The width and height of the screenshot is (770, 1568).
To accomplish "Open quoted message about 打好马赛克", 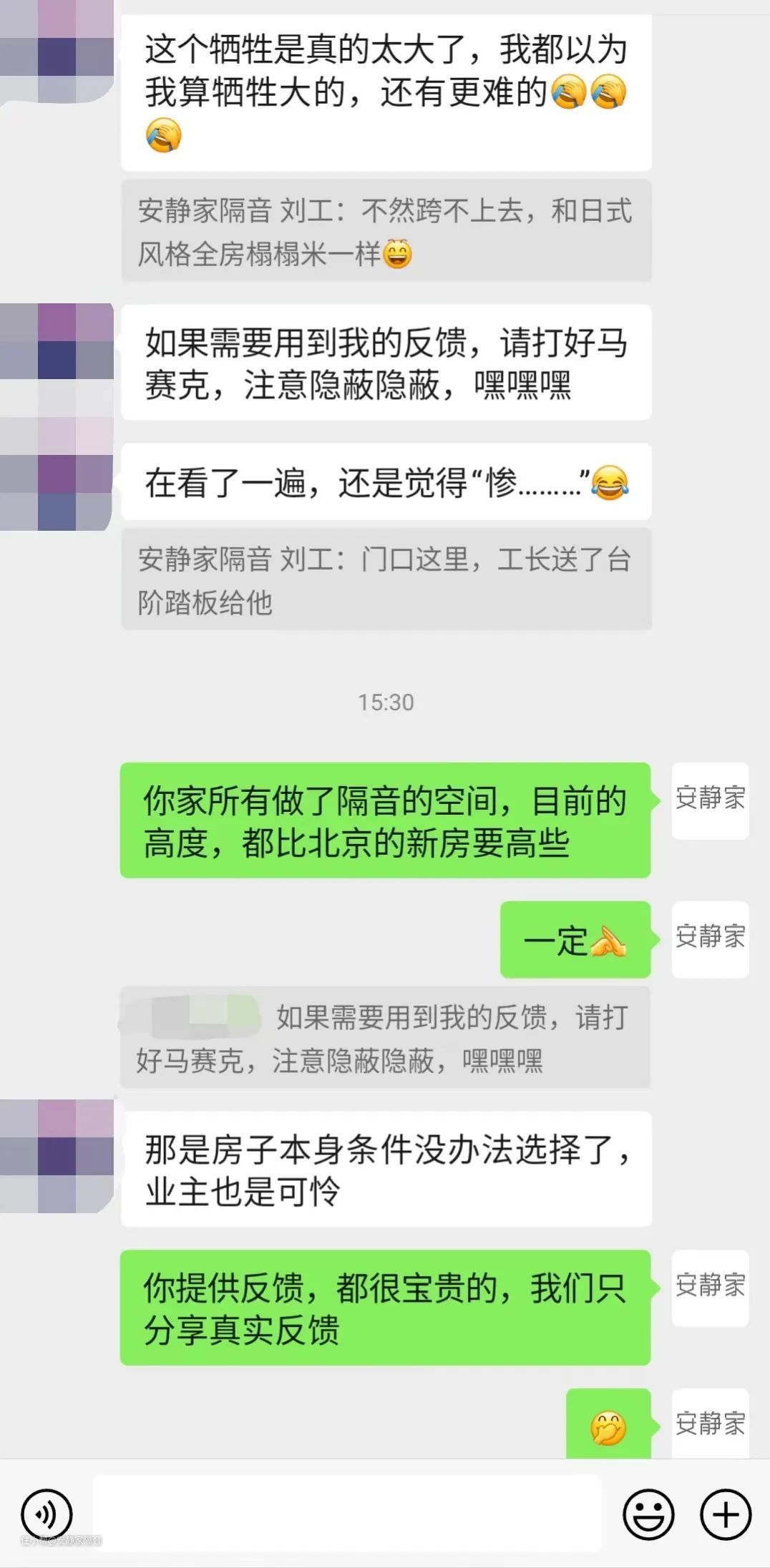I will pos(386,1037).
